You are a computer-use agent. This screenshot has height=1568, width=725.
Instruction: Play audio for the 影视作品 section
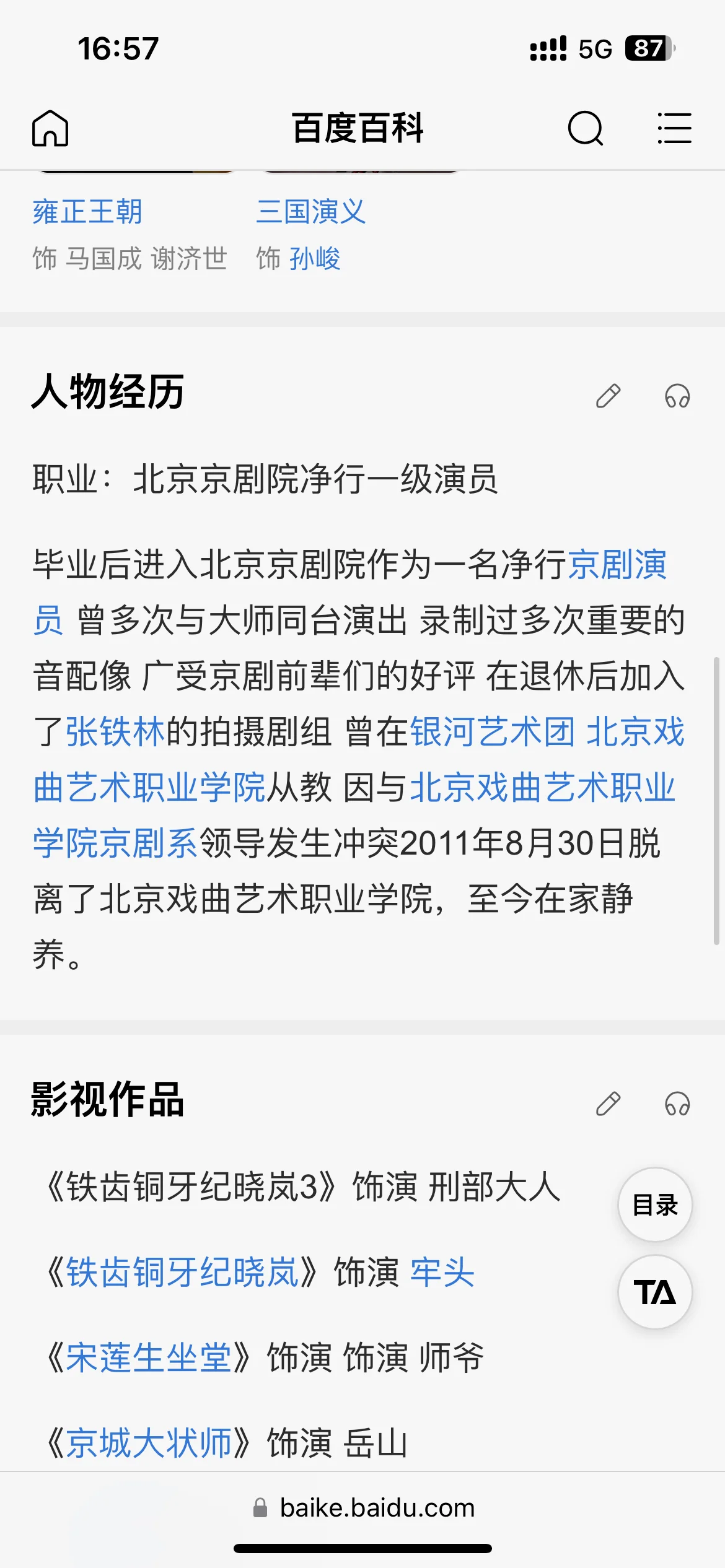[x=677, y=1104]
